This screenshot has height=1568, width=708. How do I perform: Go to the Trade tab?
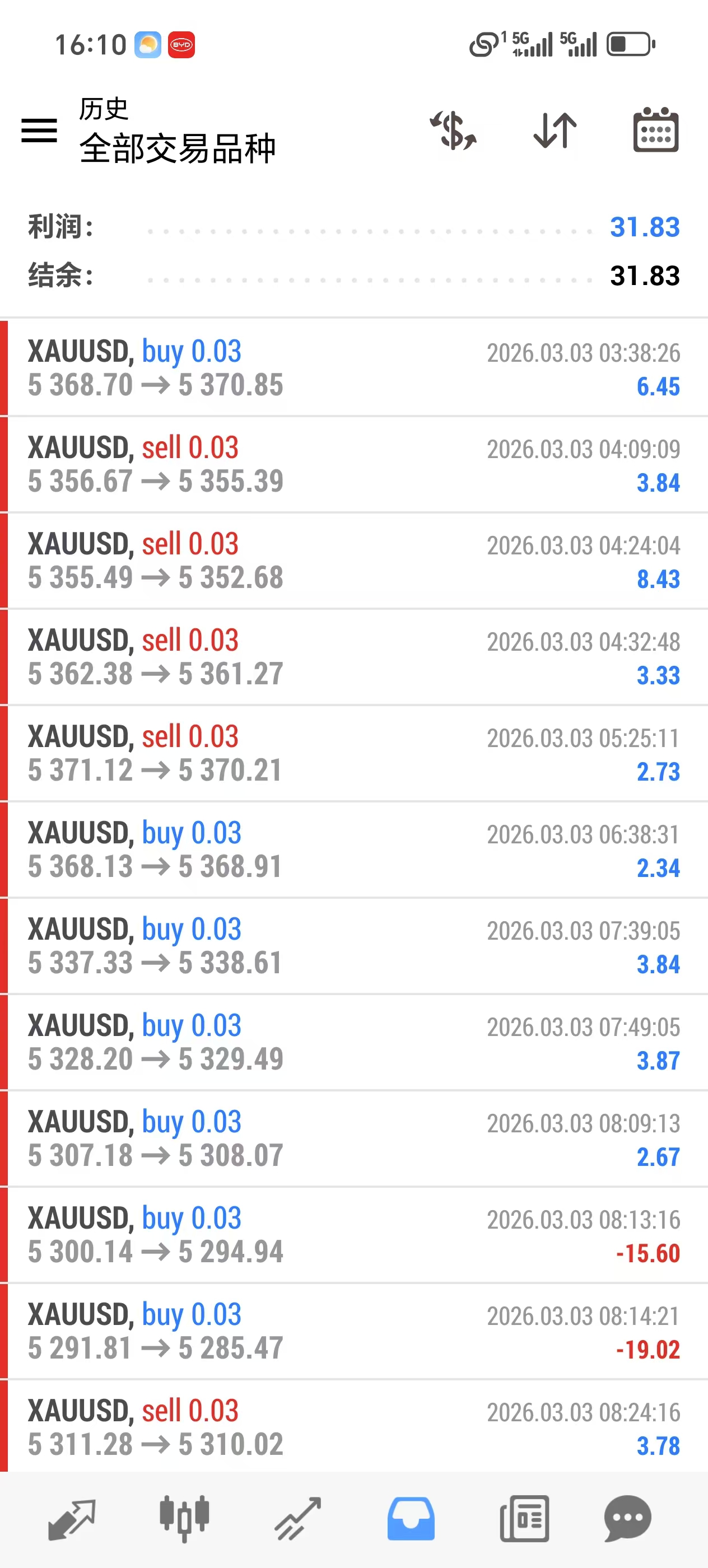coord(297,1519)
